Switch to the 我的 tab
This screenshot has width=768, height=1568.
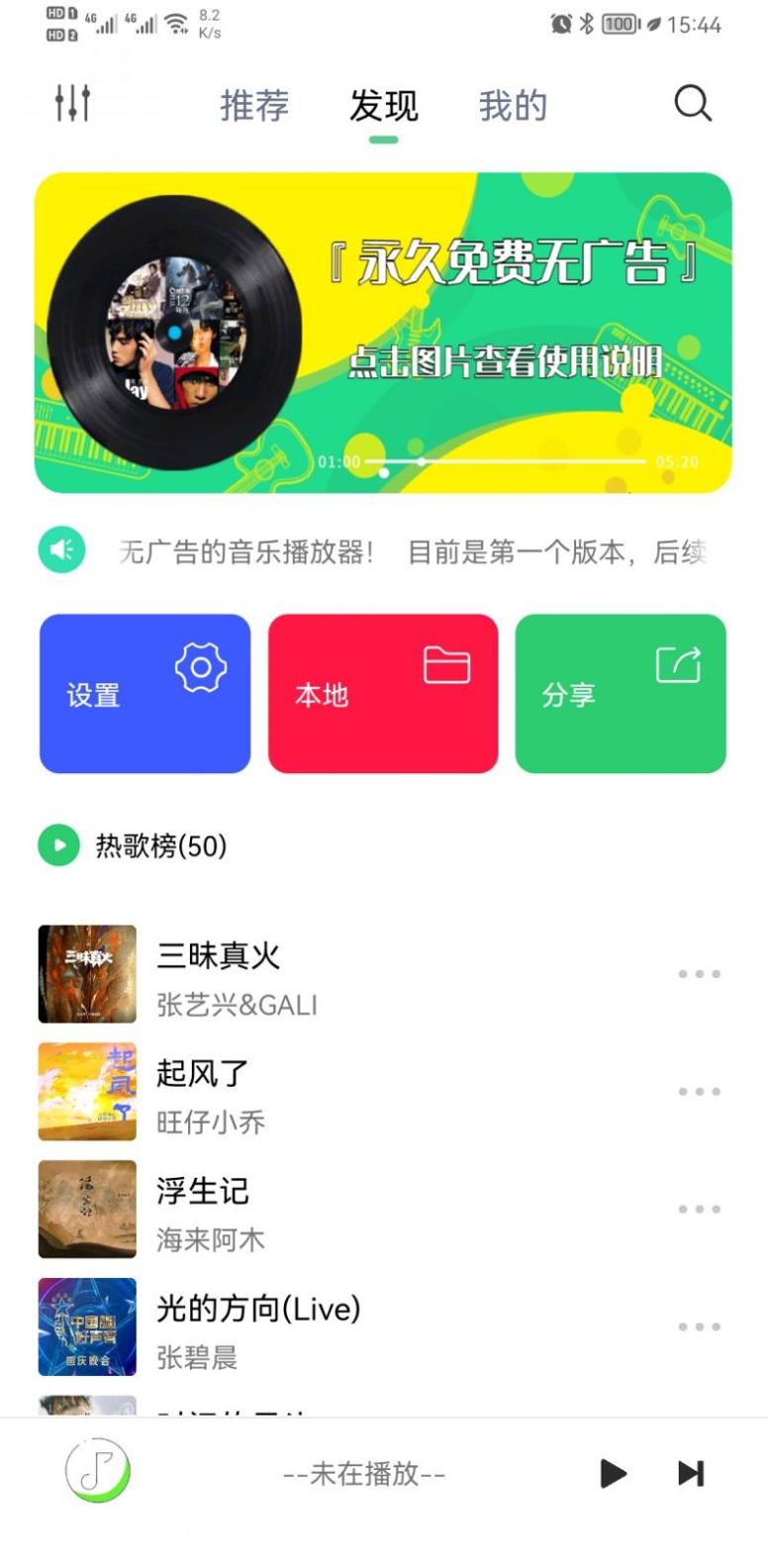tap(513, 105)
